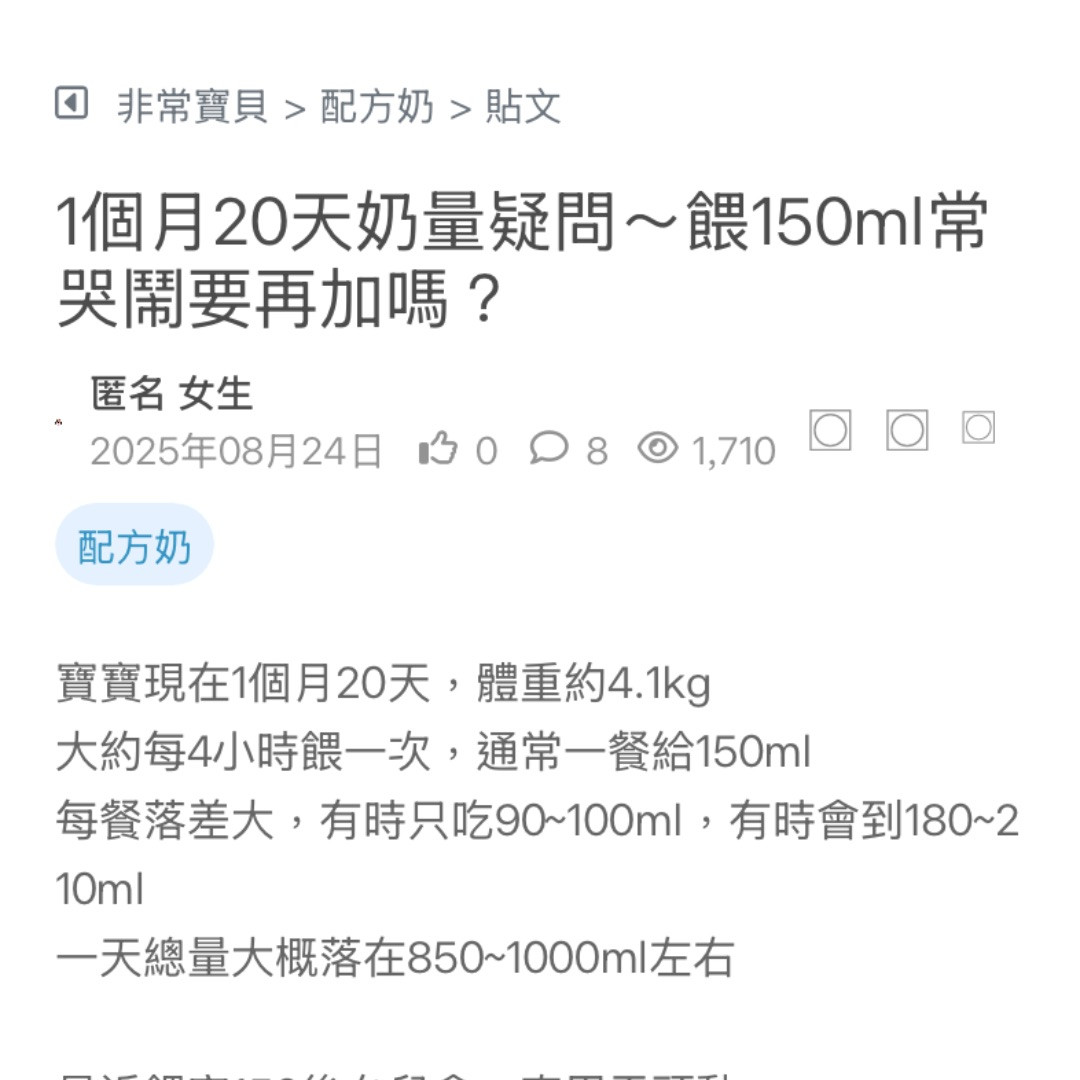The image size is (1080, 1080).
Task: Select the blue 配方奶 tag chip
Action: pyautogui.click(x=134, y=545)
